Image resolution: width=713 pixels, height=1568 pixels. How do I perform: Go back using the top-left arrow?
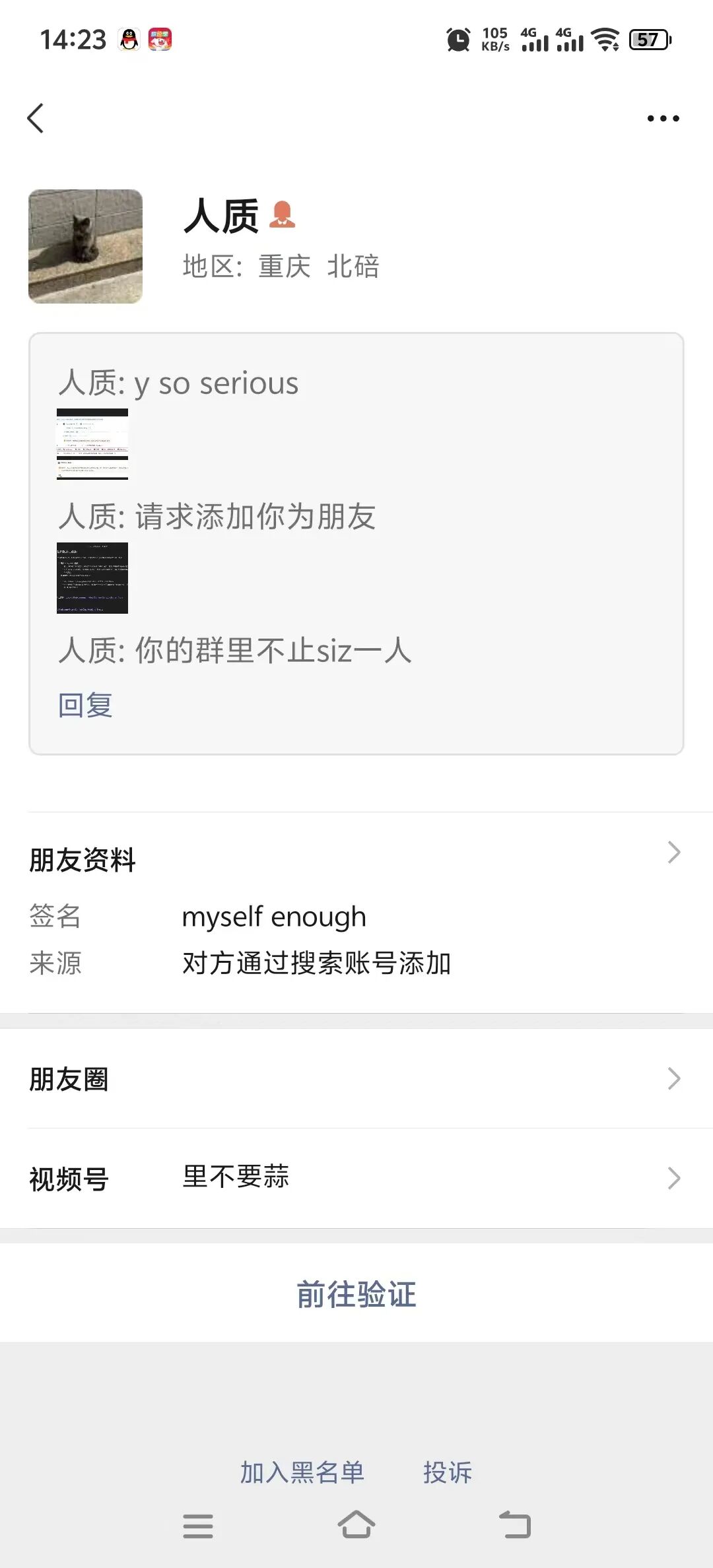(36, 119)
